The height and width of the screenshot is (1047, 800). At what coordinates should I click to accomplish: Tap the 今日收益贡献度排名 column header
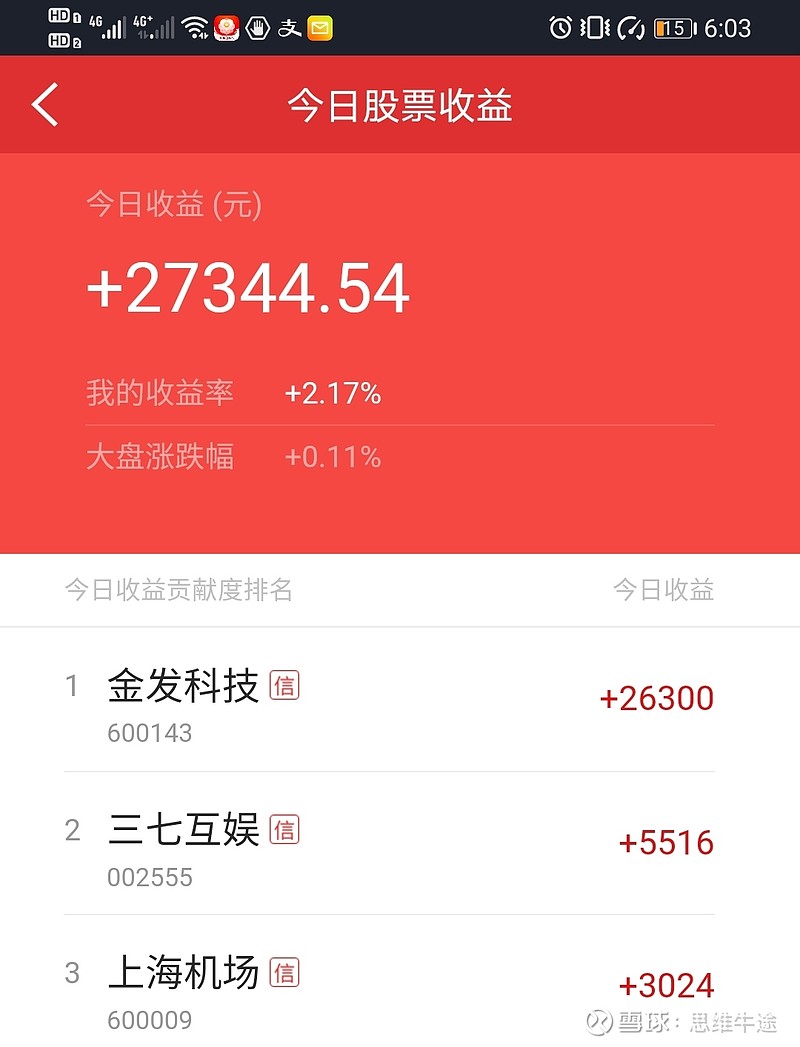pyautogui.click(x=180, y=590)
